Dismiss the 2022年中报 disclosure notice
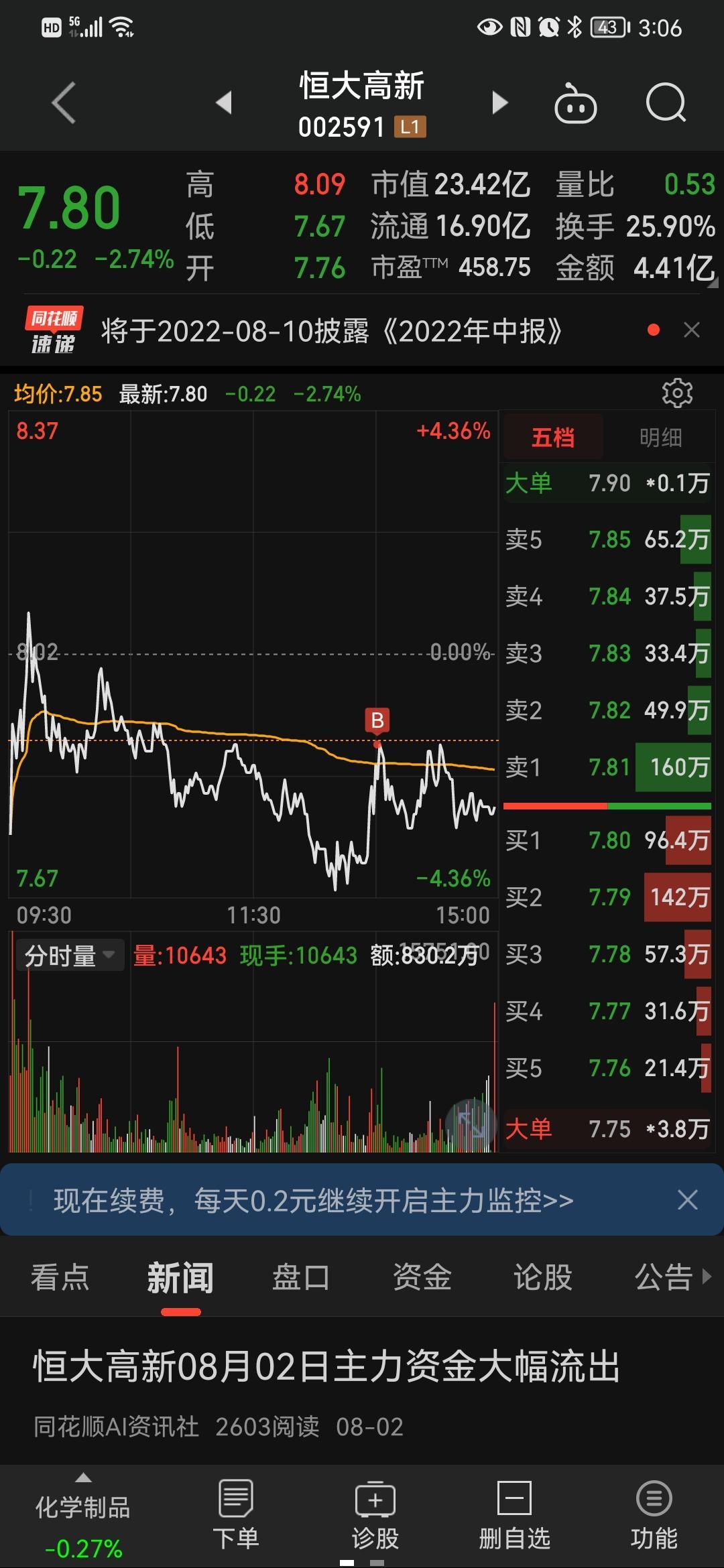 pyautogui.click(x=691, y=330)
